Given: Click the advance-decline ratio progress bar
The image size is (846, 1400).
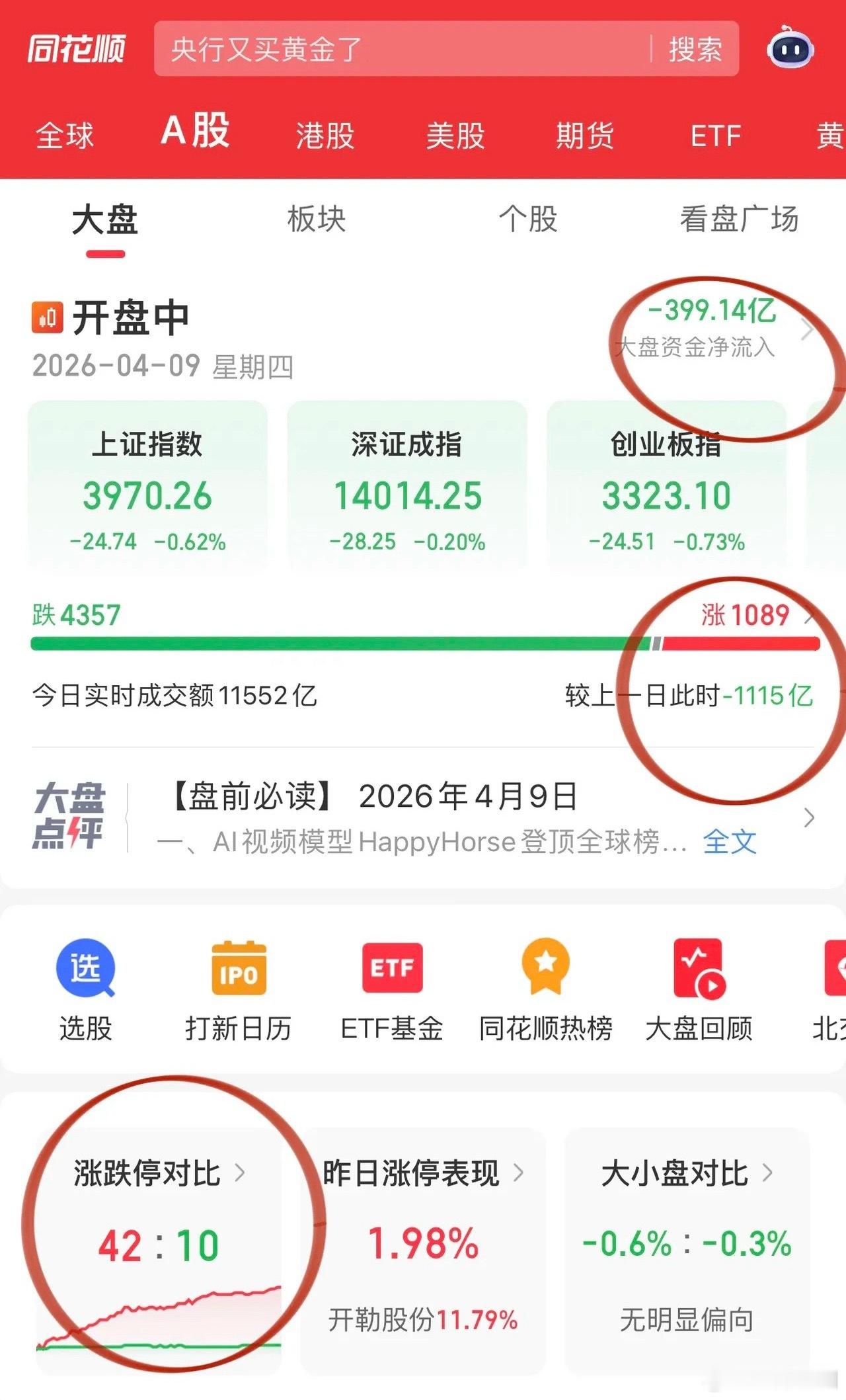Looking at the screenshot, I should [x=423, y=641].
